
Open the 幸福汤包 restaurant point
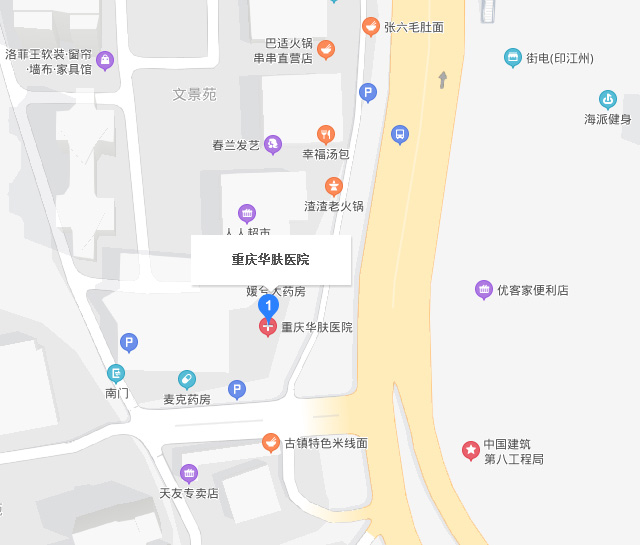point(326,134)
